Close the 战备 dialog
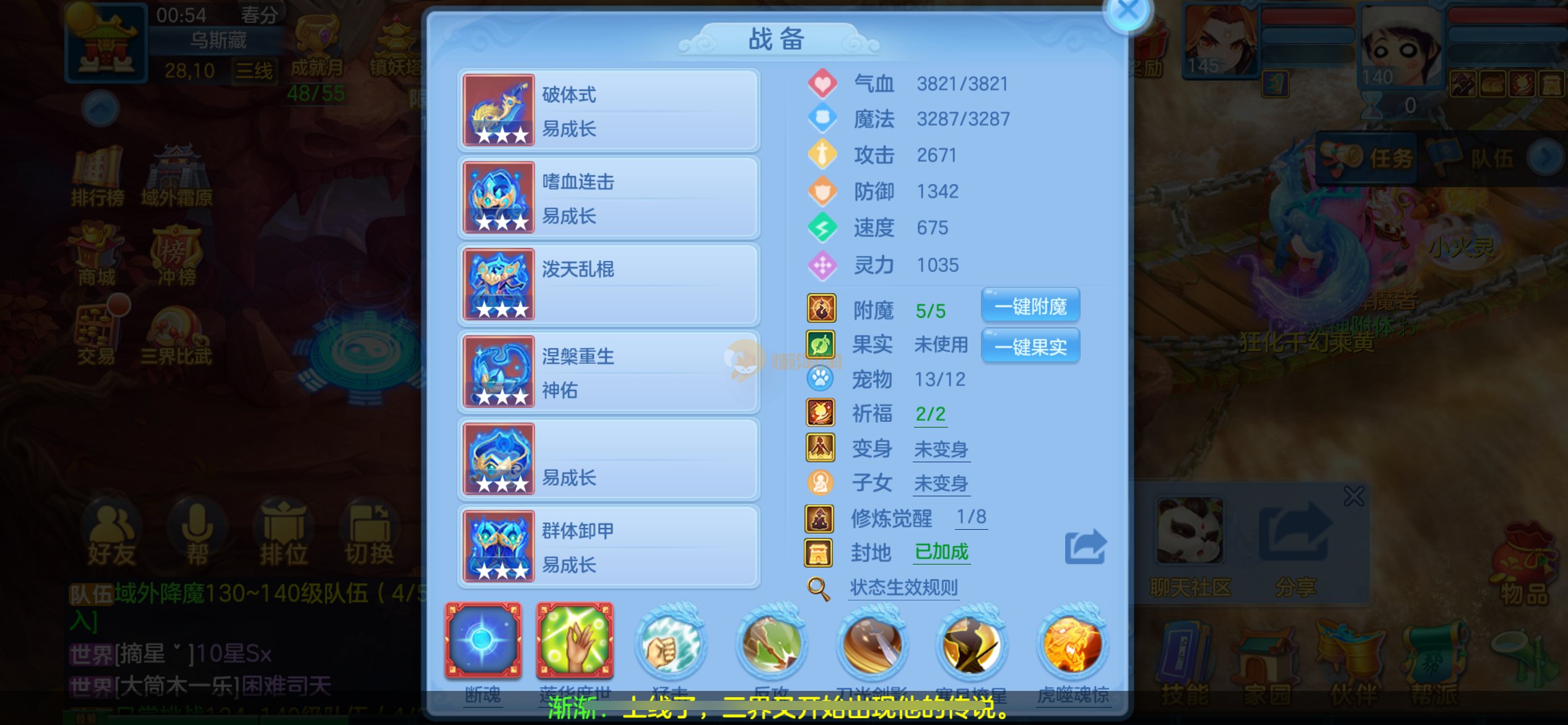 (x=1127, y=11)
